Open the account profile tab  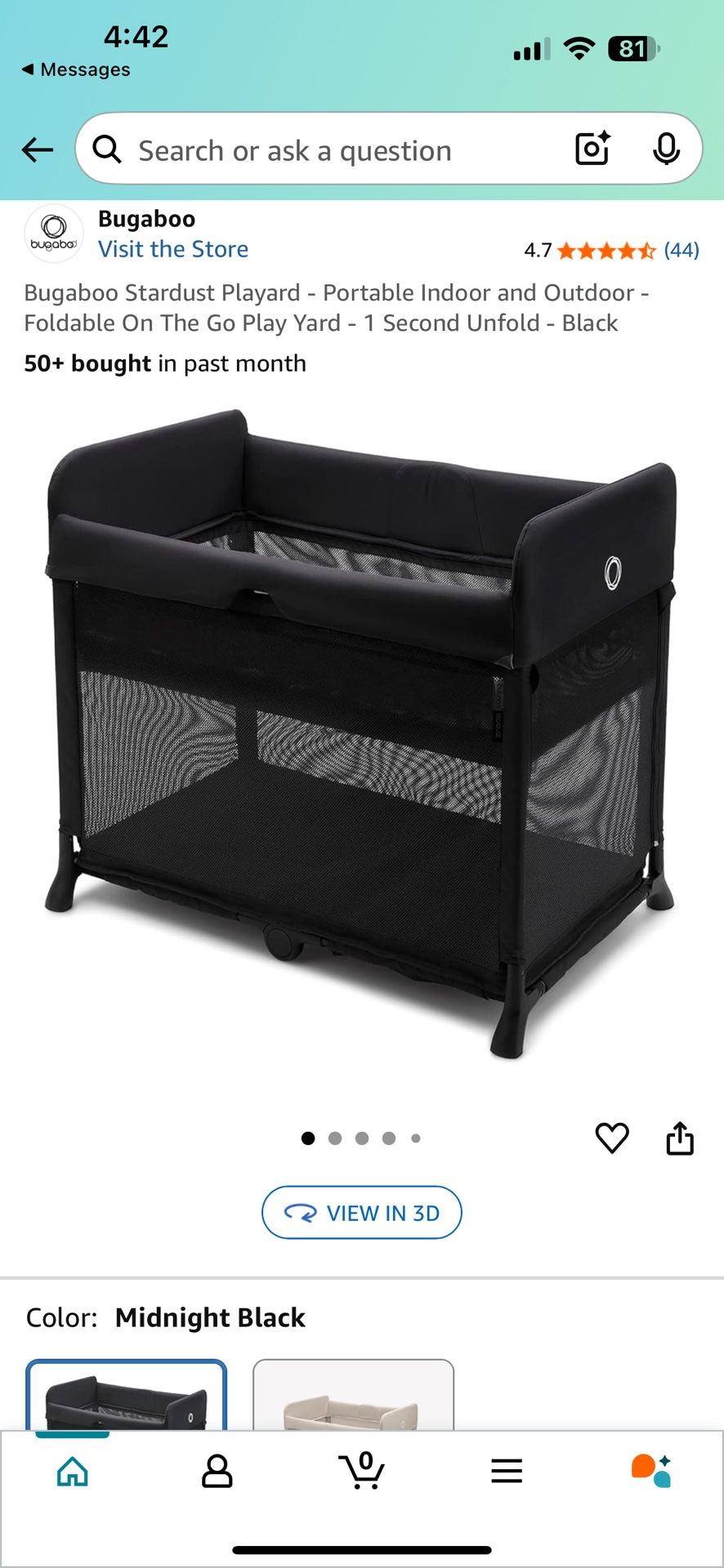click(x=217, y=1471)
